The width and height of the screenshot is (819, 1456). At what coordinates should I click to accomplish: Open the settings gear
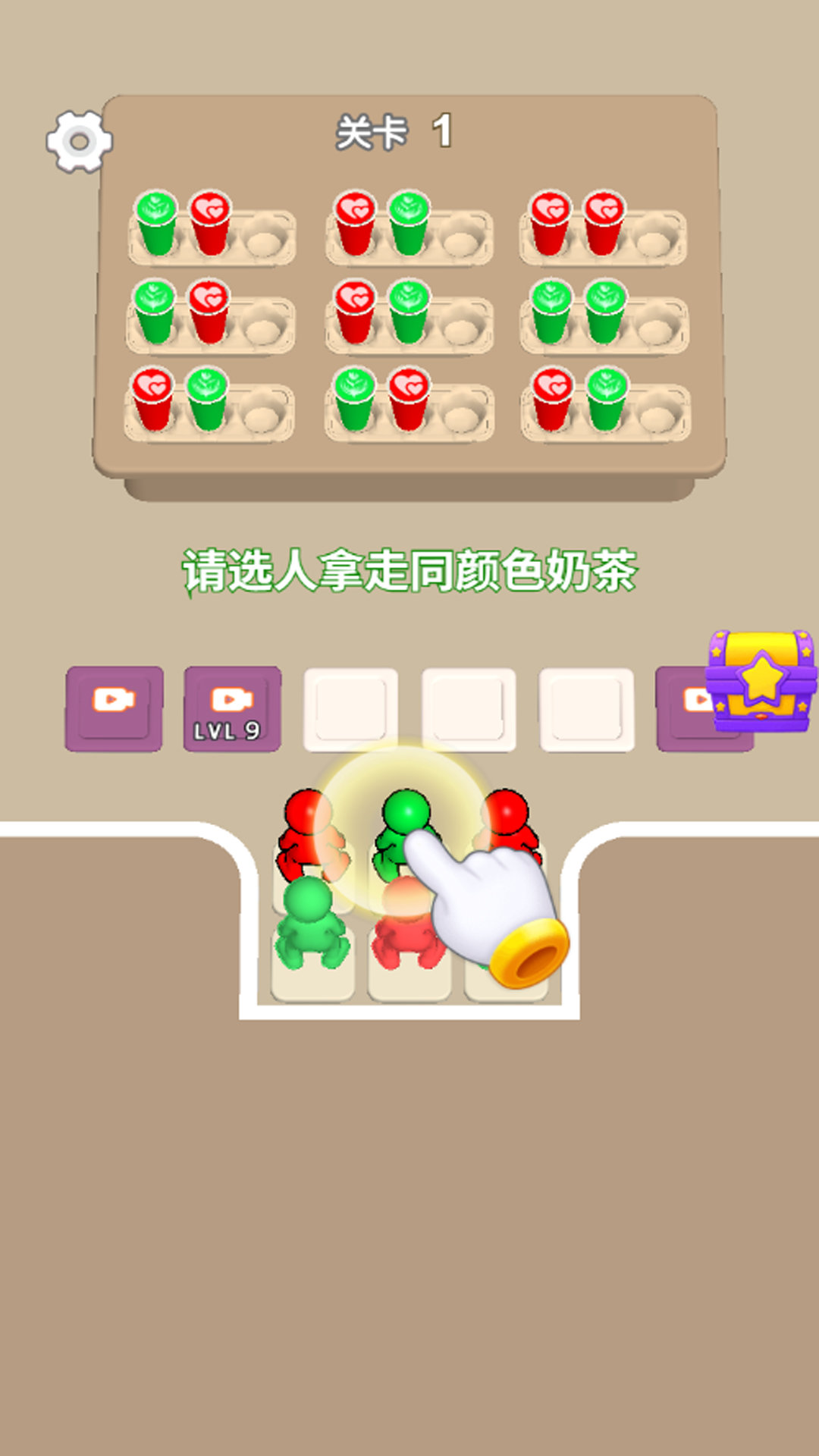[x=79, y=142]
